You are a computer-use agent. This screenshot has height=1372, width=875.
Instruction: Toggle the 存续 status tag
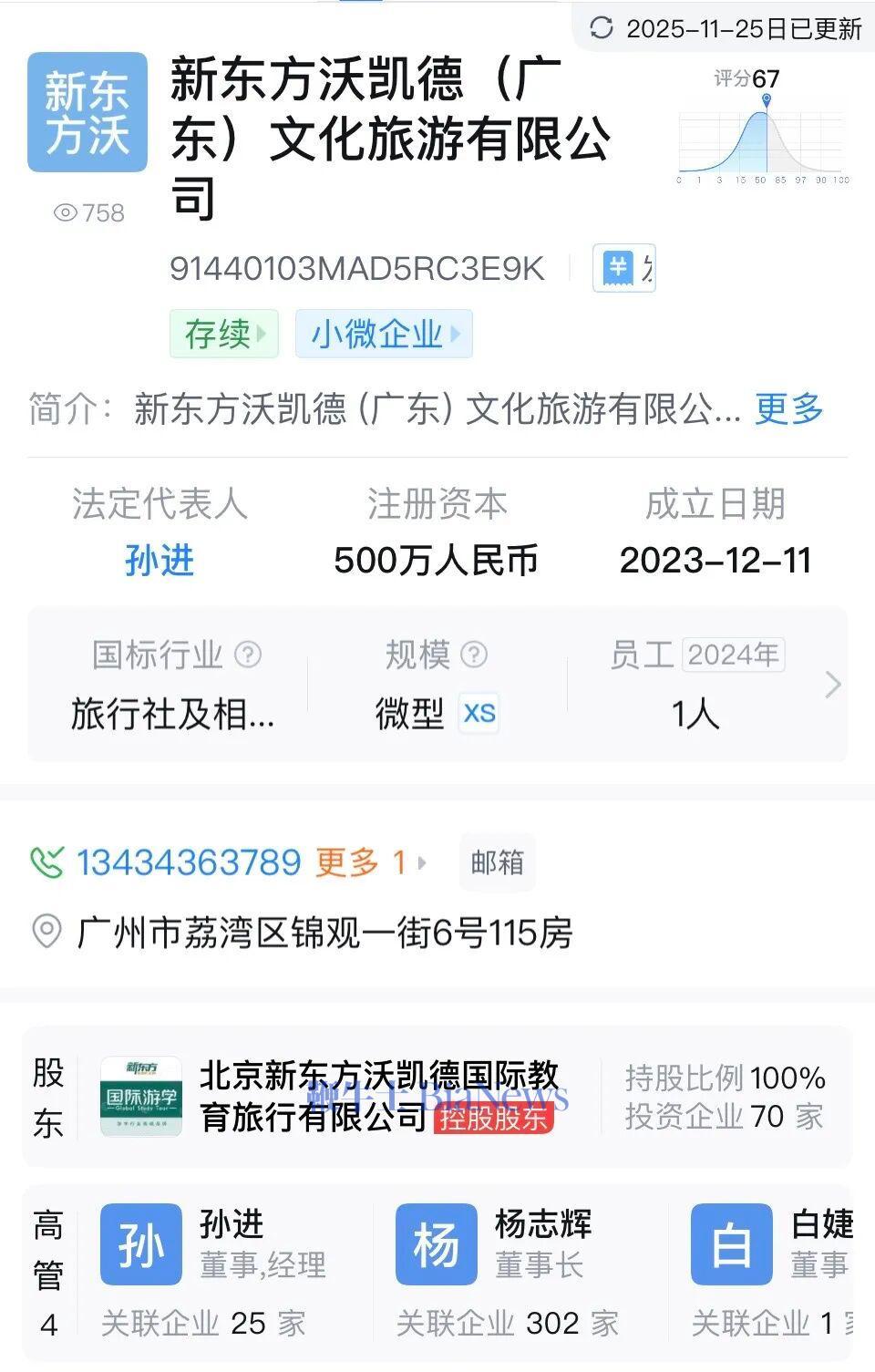tap(223, 335)
